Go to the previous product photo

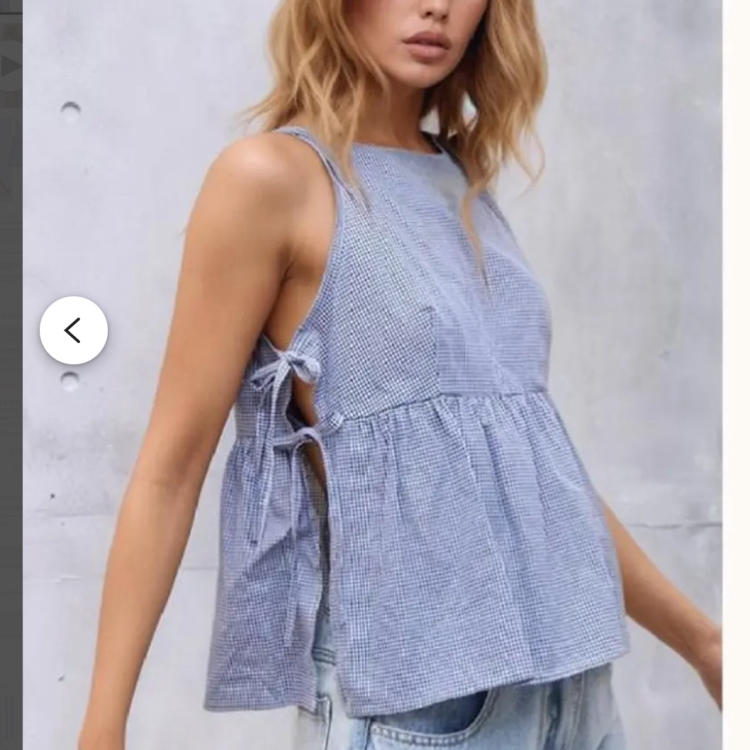74,330
